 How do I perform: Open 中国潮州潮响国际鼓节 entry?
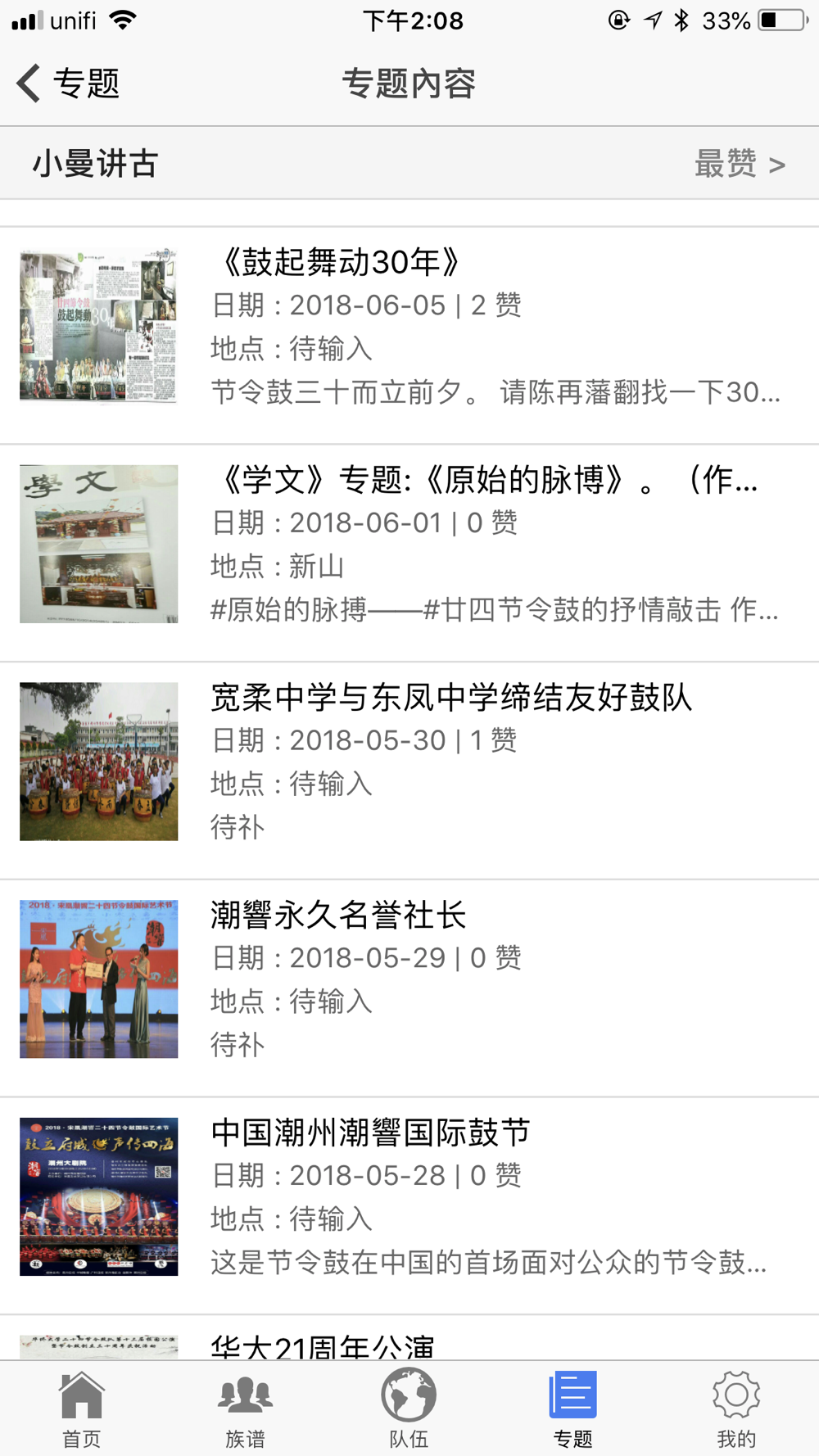point(409,1206)
